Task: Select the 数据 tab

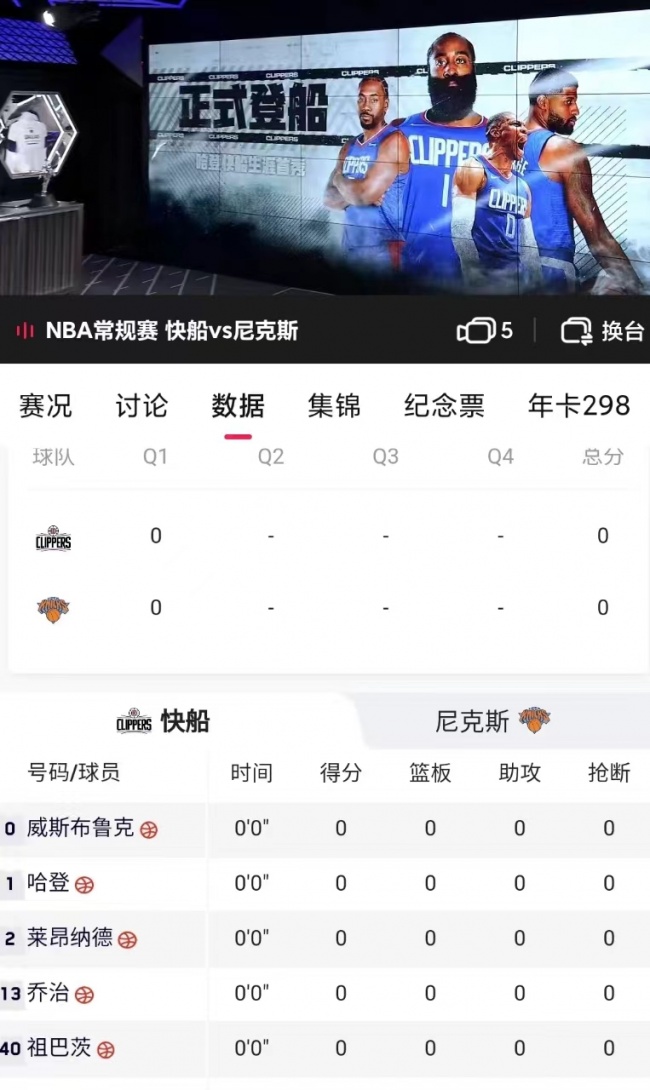Action: pyautogui.click(x=238, y=406)
